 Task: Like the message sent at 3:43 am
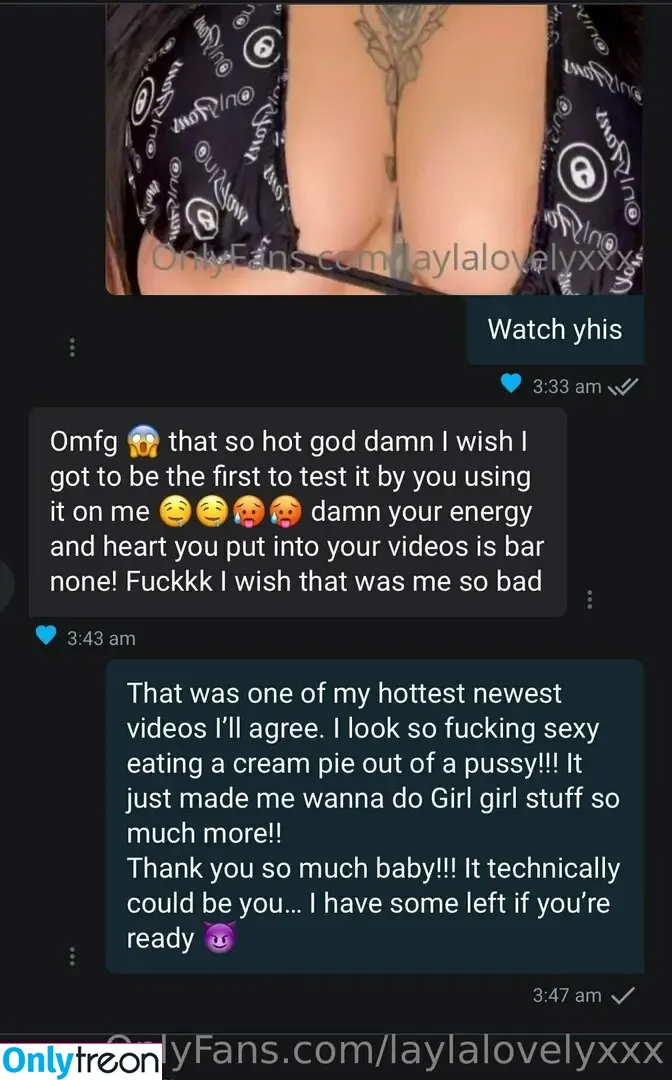(45, 636)
